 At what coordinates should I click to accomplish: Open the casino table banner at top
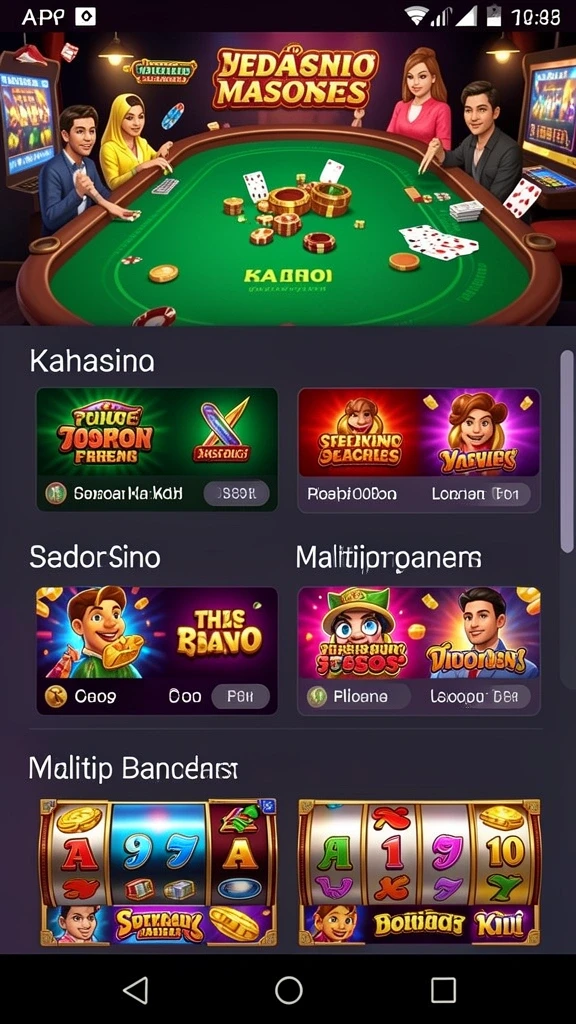pos(288,178)
